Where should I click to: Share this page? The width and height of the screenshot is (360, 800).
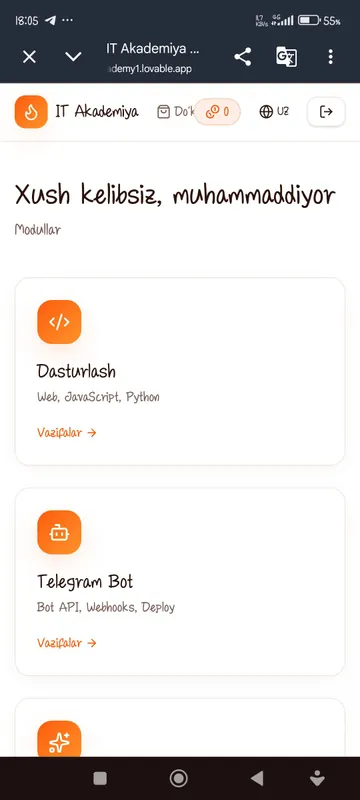[x=243, y=57]
